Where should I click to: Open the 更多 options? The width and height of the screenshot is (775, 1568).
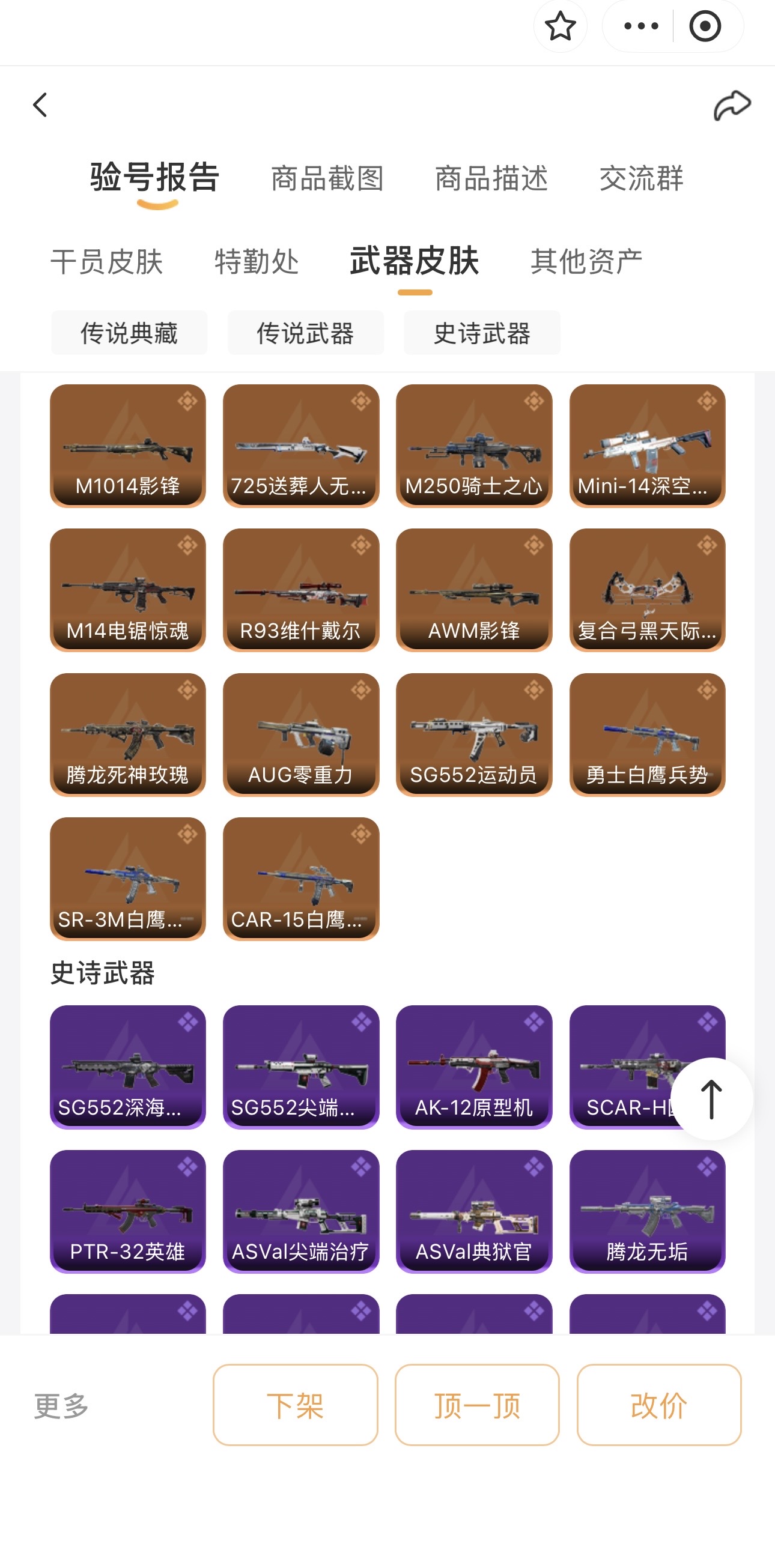point(61,1406)
